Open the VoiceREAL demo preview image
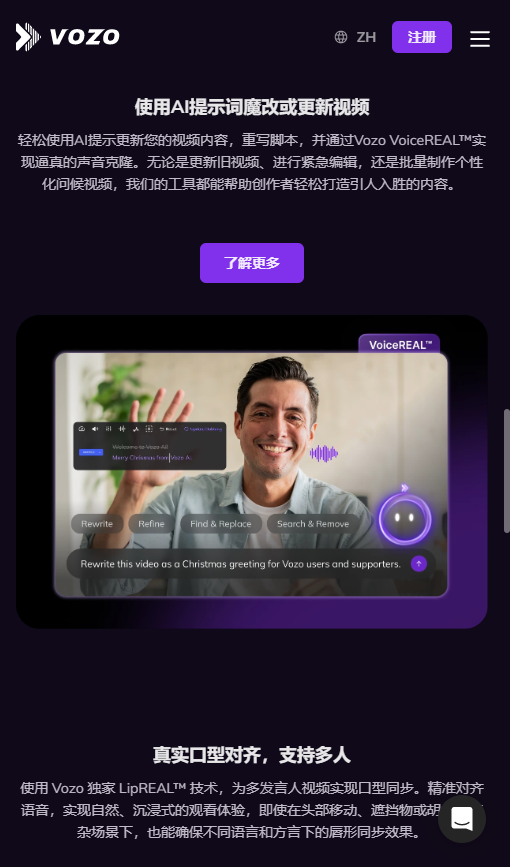Image resolution: width=510 pixels, height=867 pixels. click(252, 472)
